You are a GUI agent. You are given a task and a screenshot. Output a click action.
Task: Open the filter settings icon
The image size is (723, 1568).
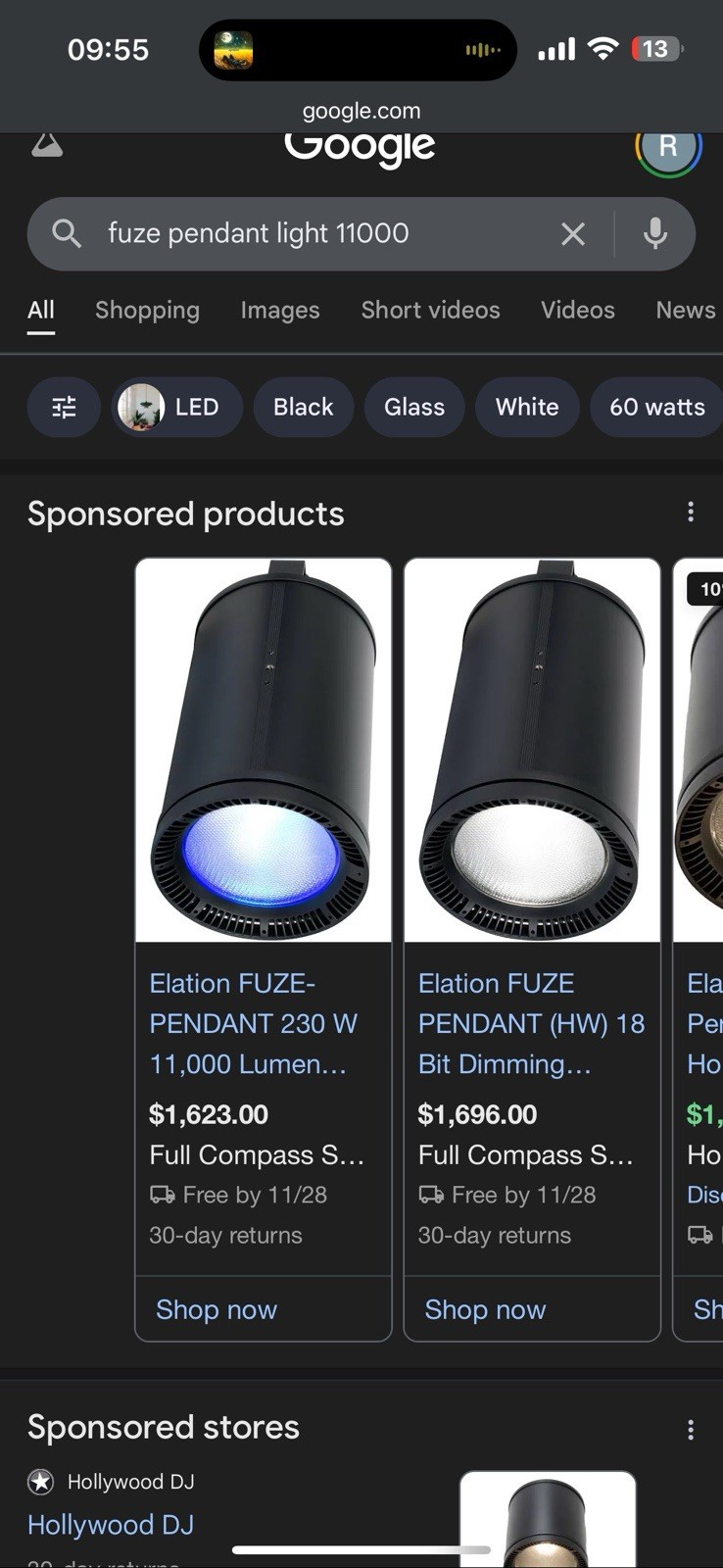(x=64, y=407)
